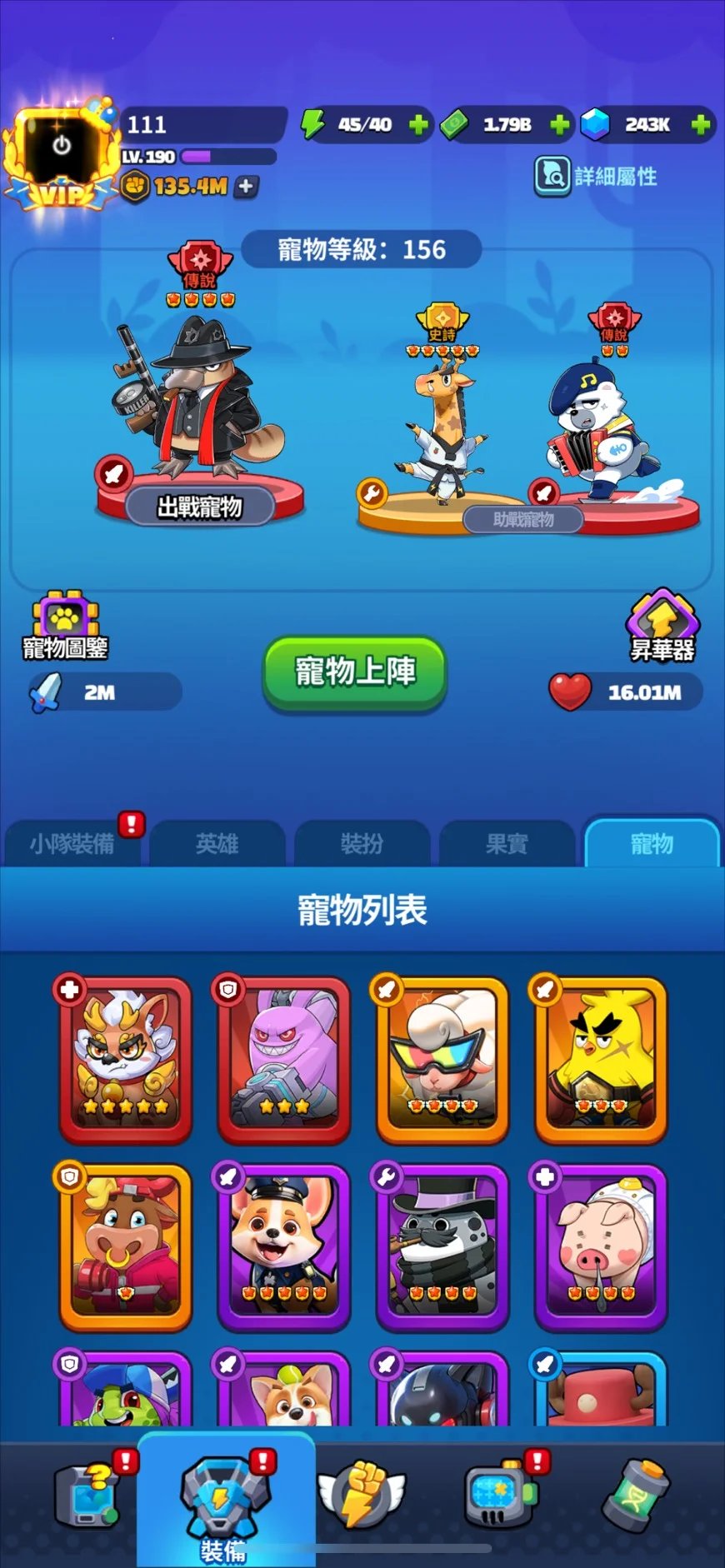Add more blue gems with plus
Screen dimensions: 725x1568
[x=701, y=125]
